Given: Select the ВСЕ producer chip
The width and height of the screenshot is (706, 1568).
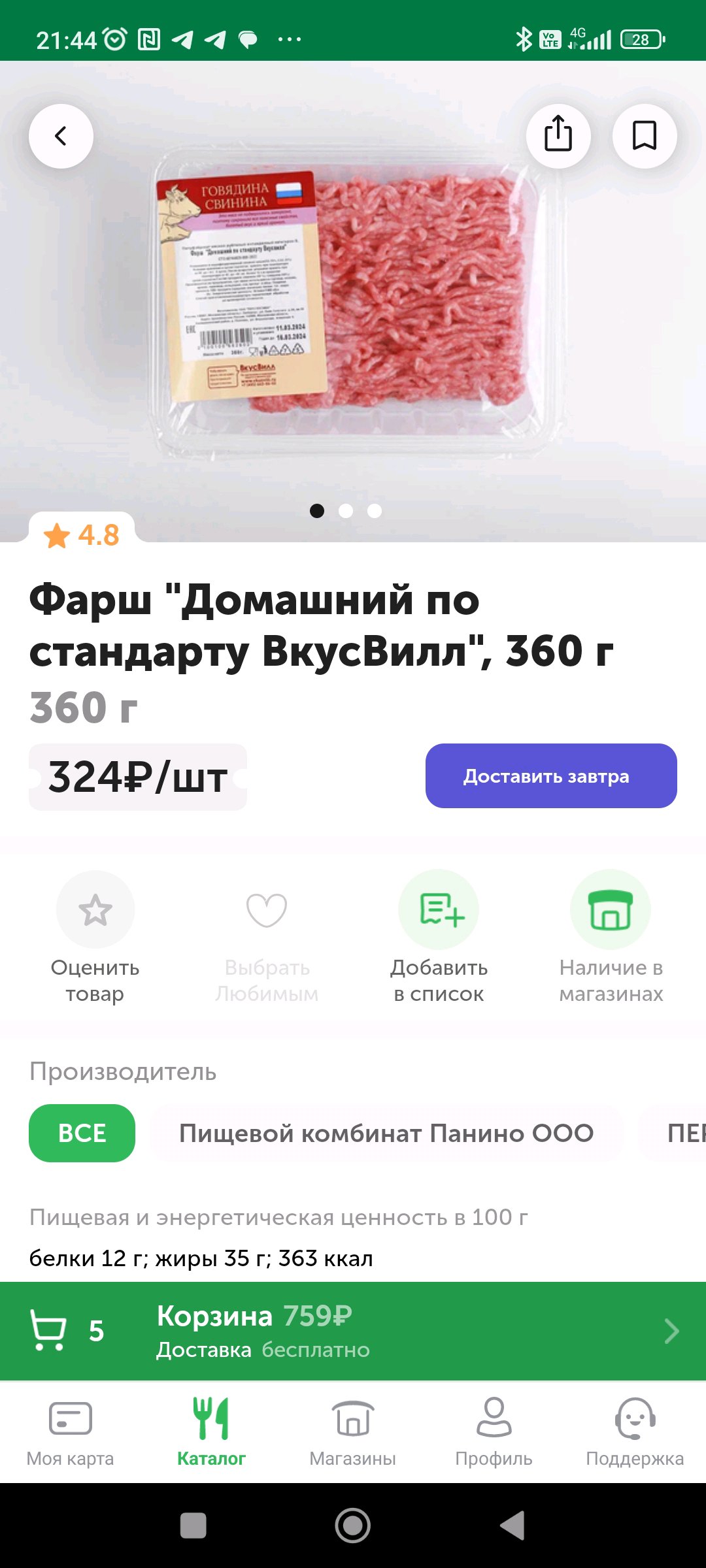Looking at the screenshot, I should [82, 1133].
